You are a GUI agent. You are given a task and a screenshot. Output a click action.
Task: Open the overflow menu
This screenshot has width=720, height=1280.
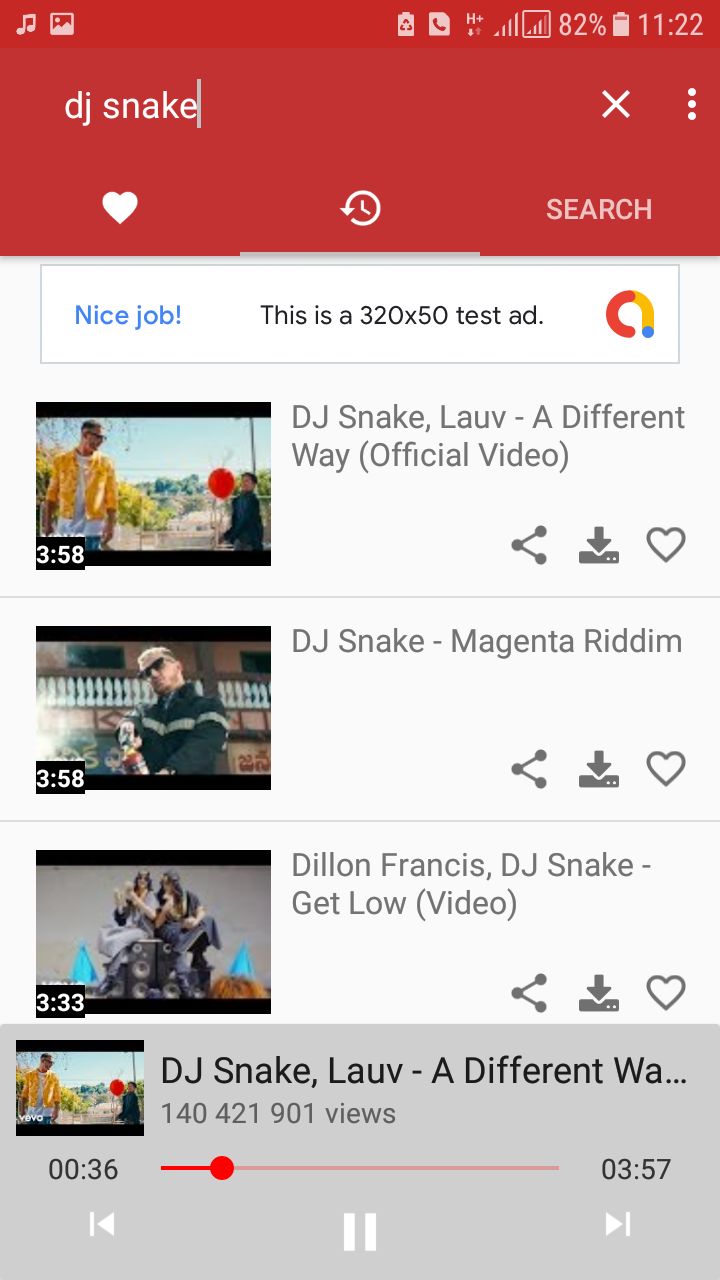click(x=692, y=104)
